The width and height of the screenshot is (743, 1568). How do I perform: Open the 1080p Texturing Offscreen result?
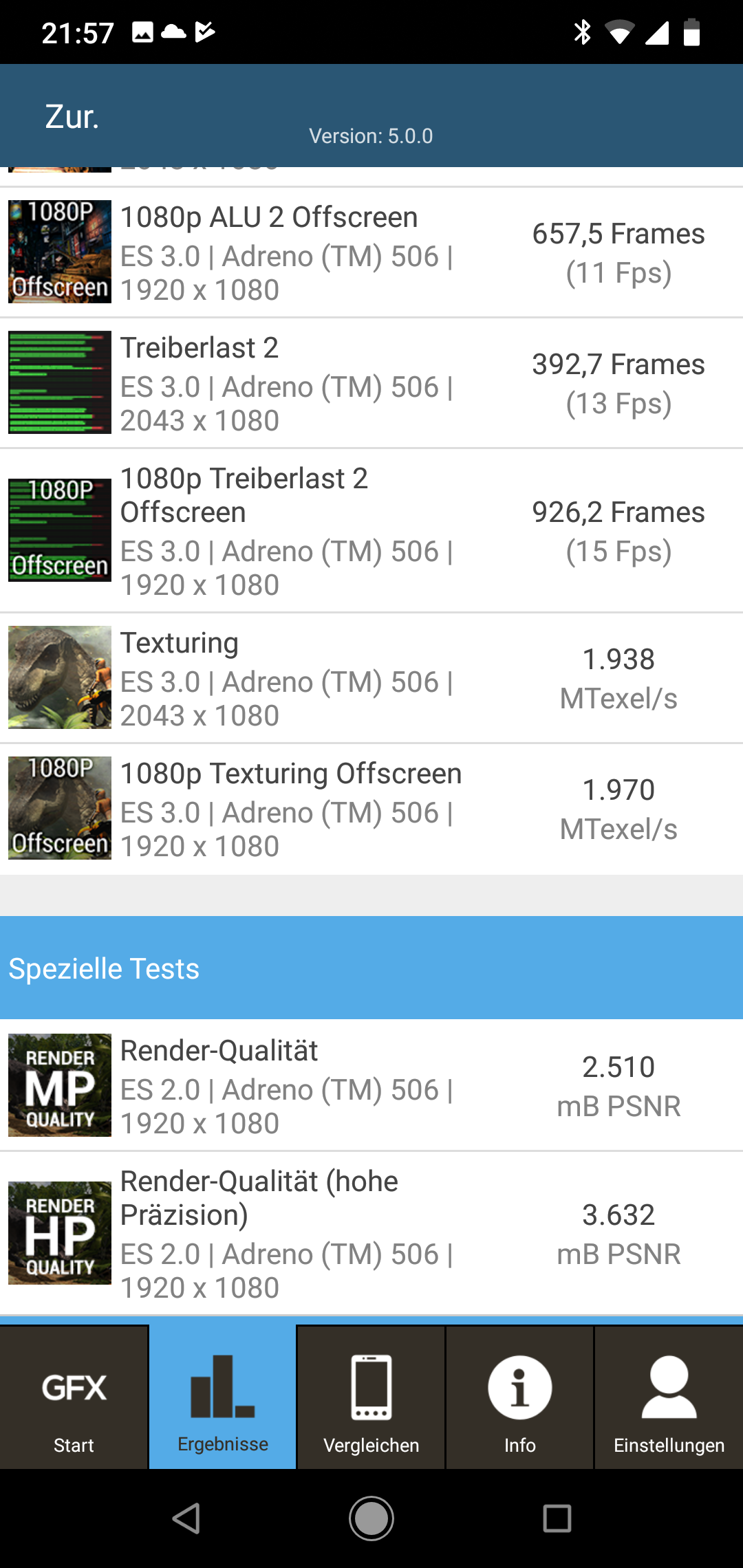[x=371, y=809]
